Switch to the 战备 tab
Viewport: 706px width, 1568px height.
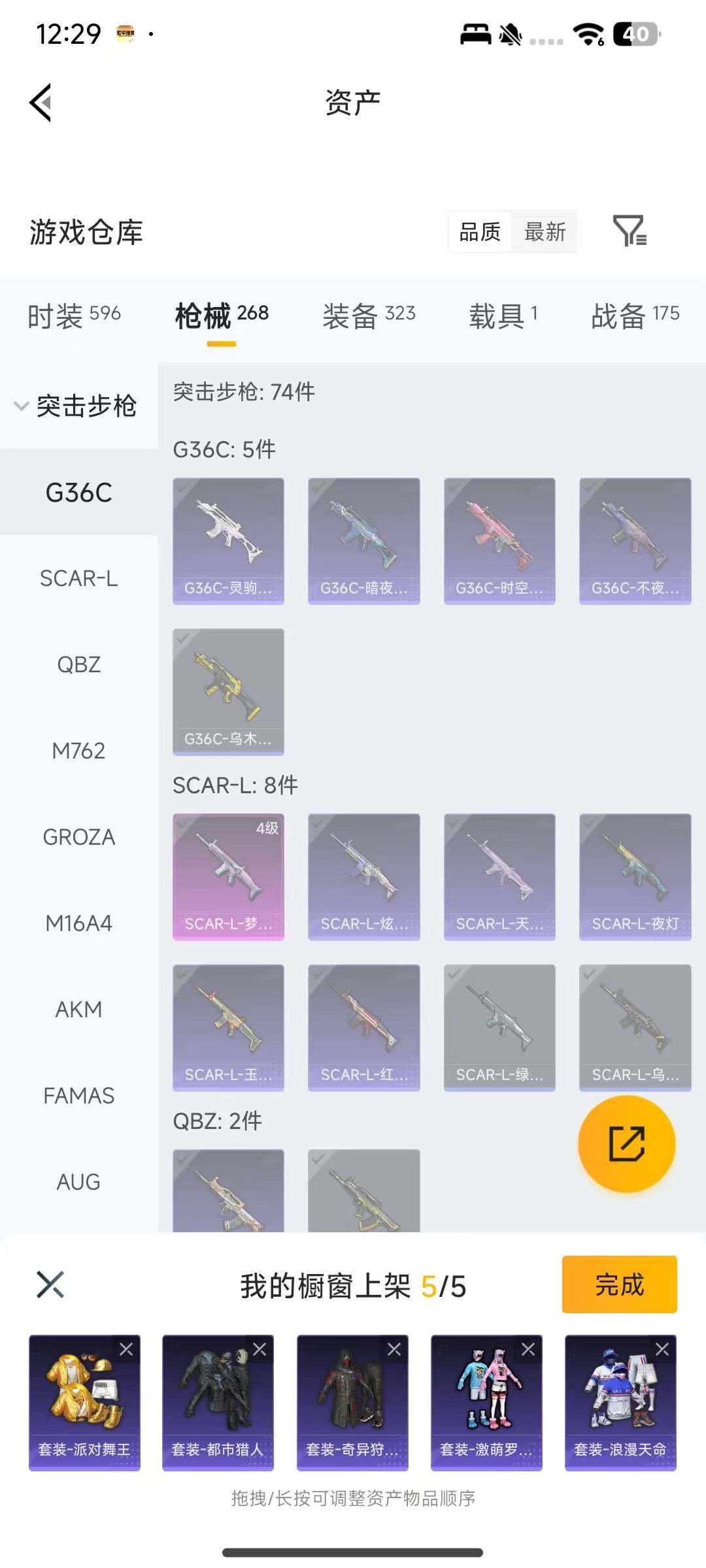[x=635, y=316]
